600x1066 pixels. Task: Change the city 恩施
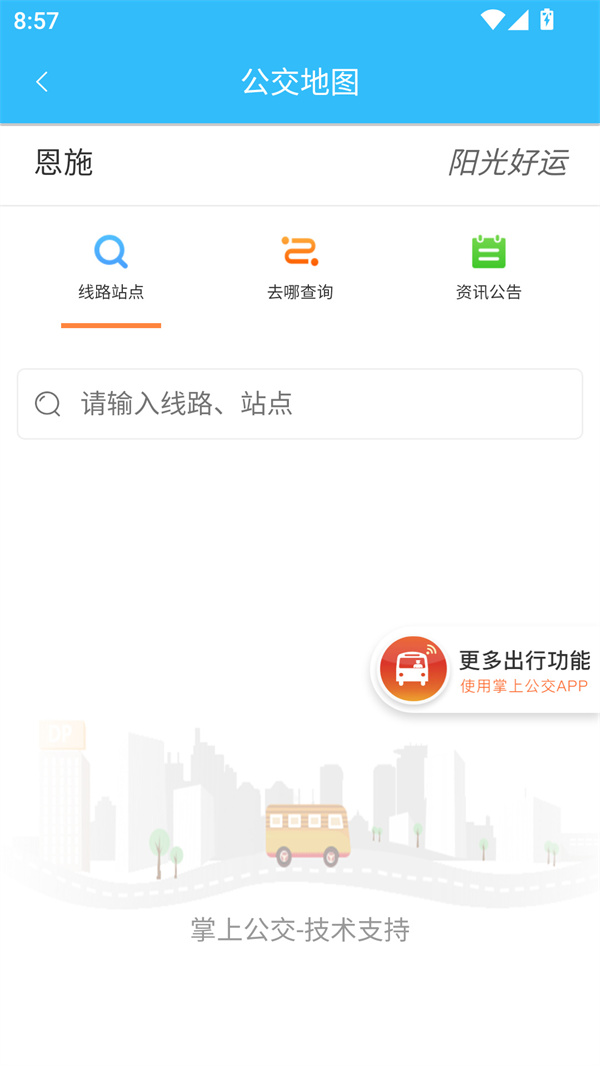64,163
